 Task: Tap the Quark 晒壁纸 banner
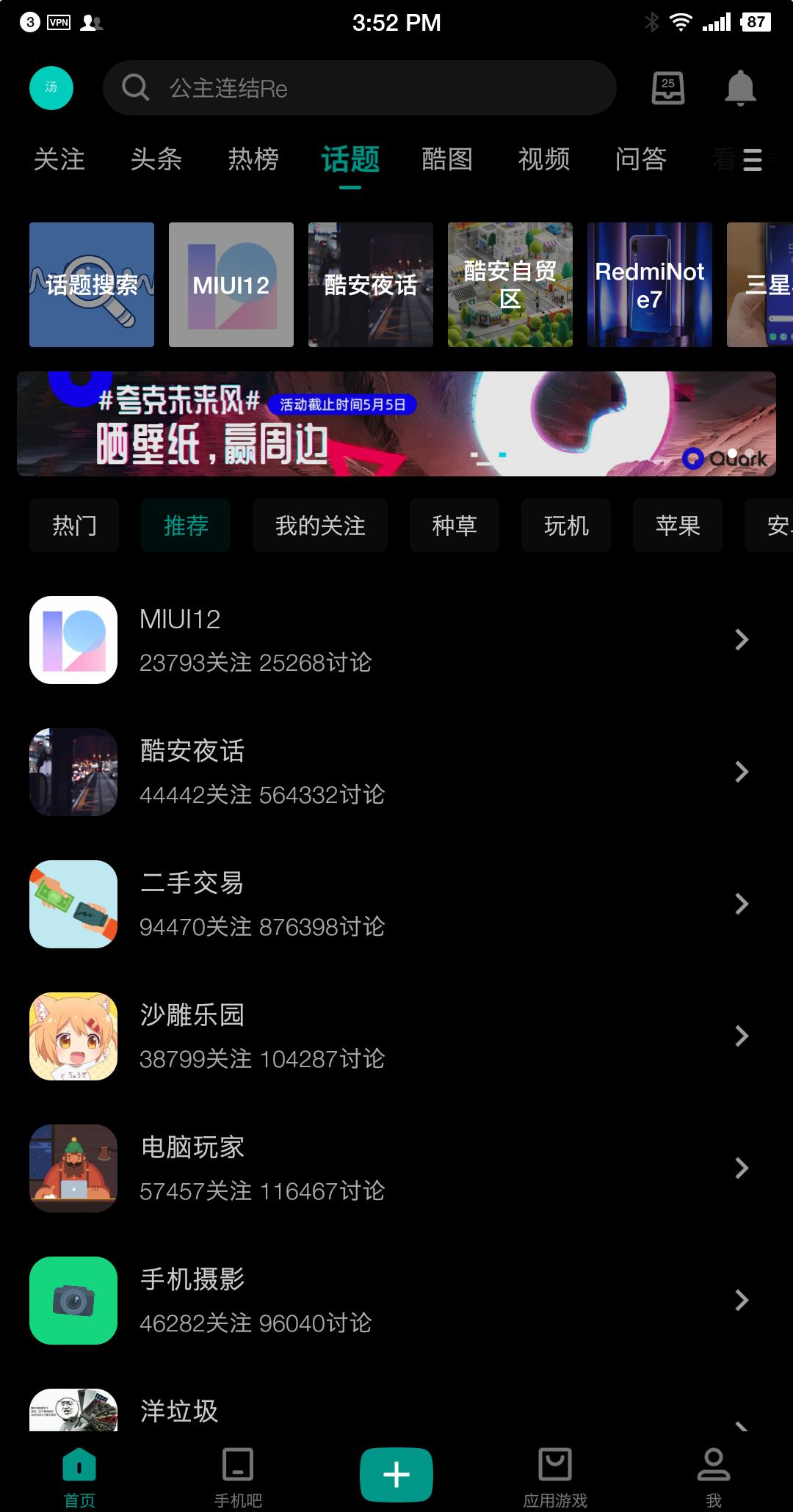tap(396, 424)
